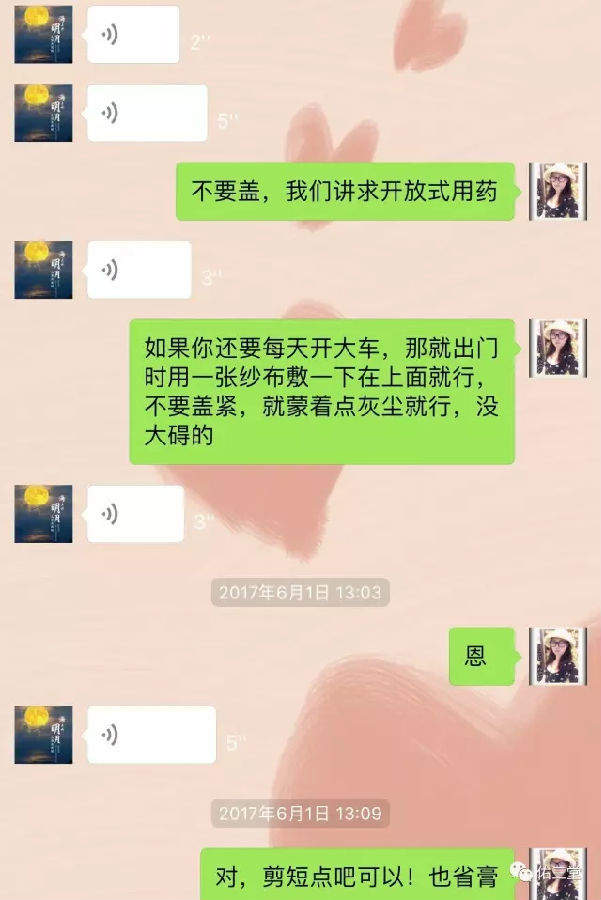This screenshot has height=900, width=601.
Task: Play the 2-second voice message
Action: pyautogui.click(x=133, y=35)
